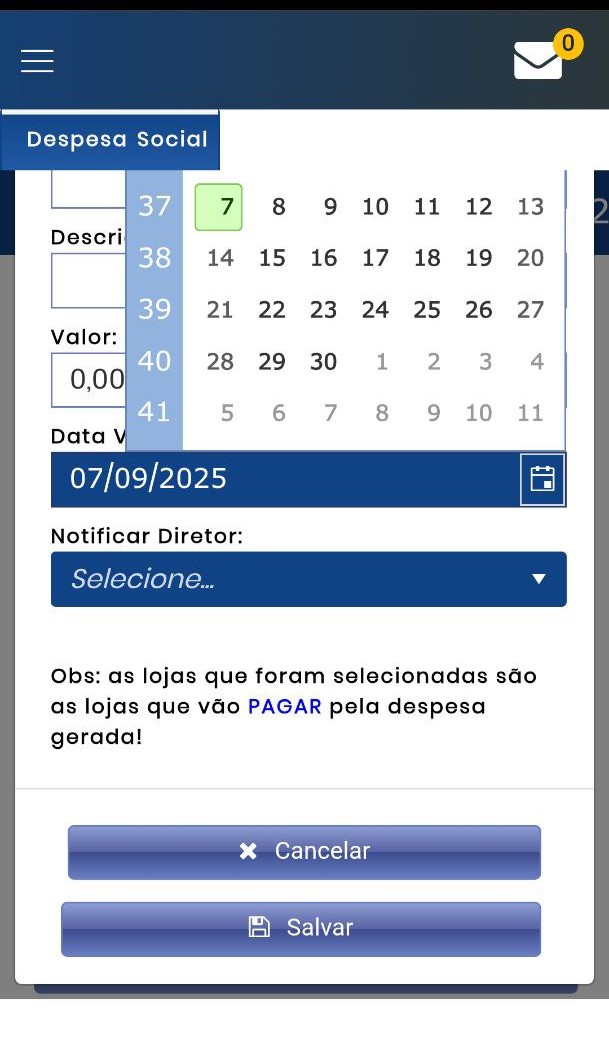Toggle the calendar icon on date field
Screen dimensions: 609x1048
[x=542, y=479]
